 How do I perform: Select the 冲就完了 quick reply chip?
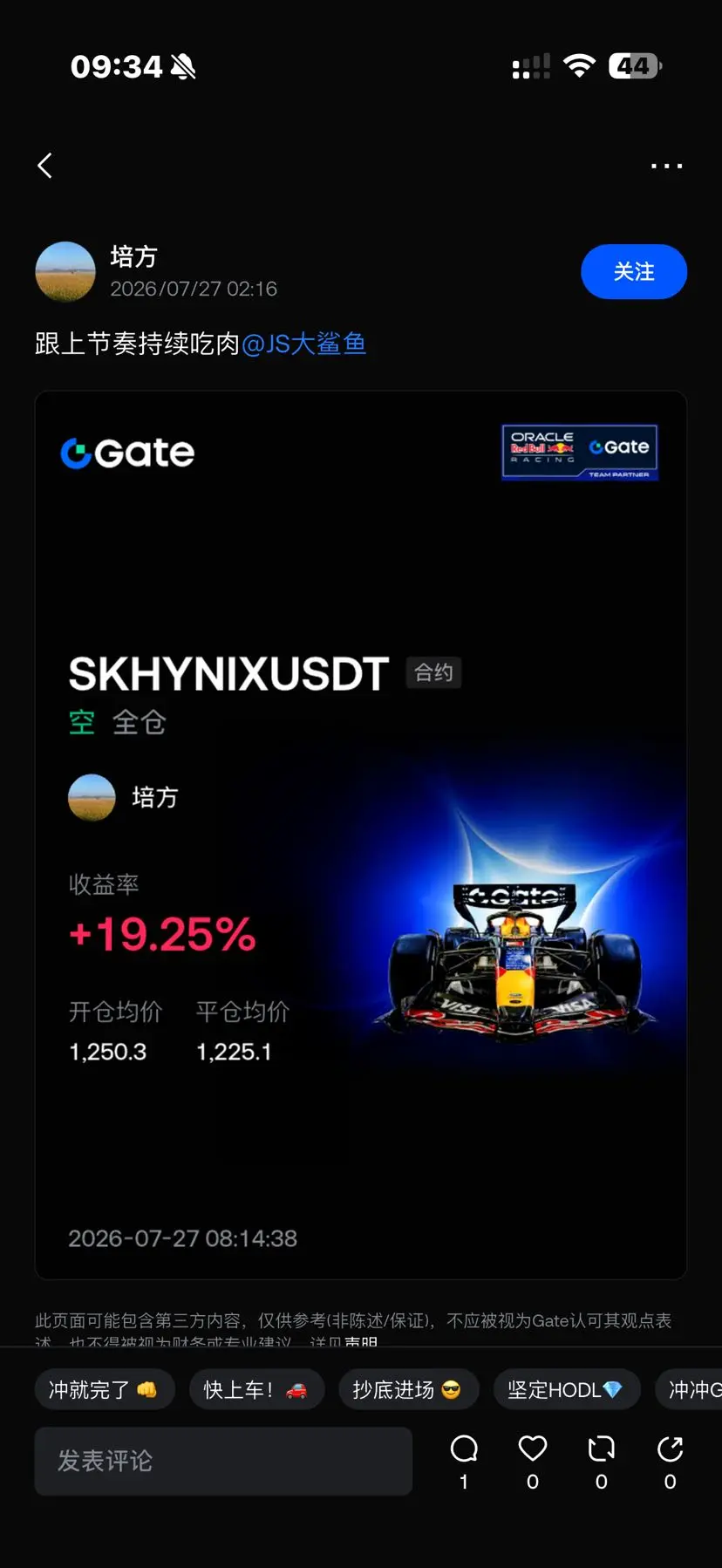[105, 1390]
